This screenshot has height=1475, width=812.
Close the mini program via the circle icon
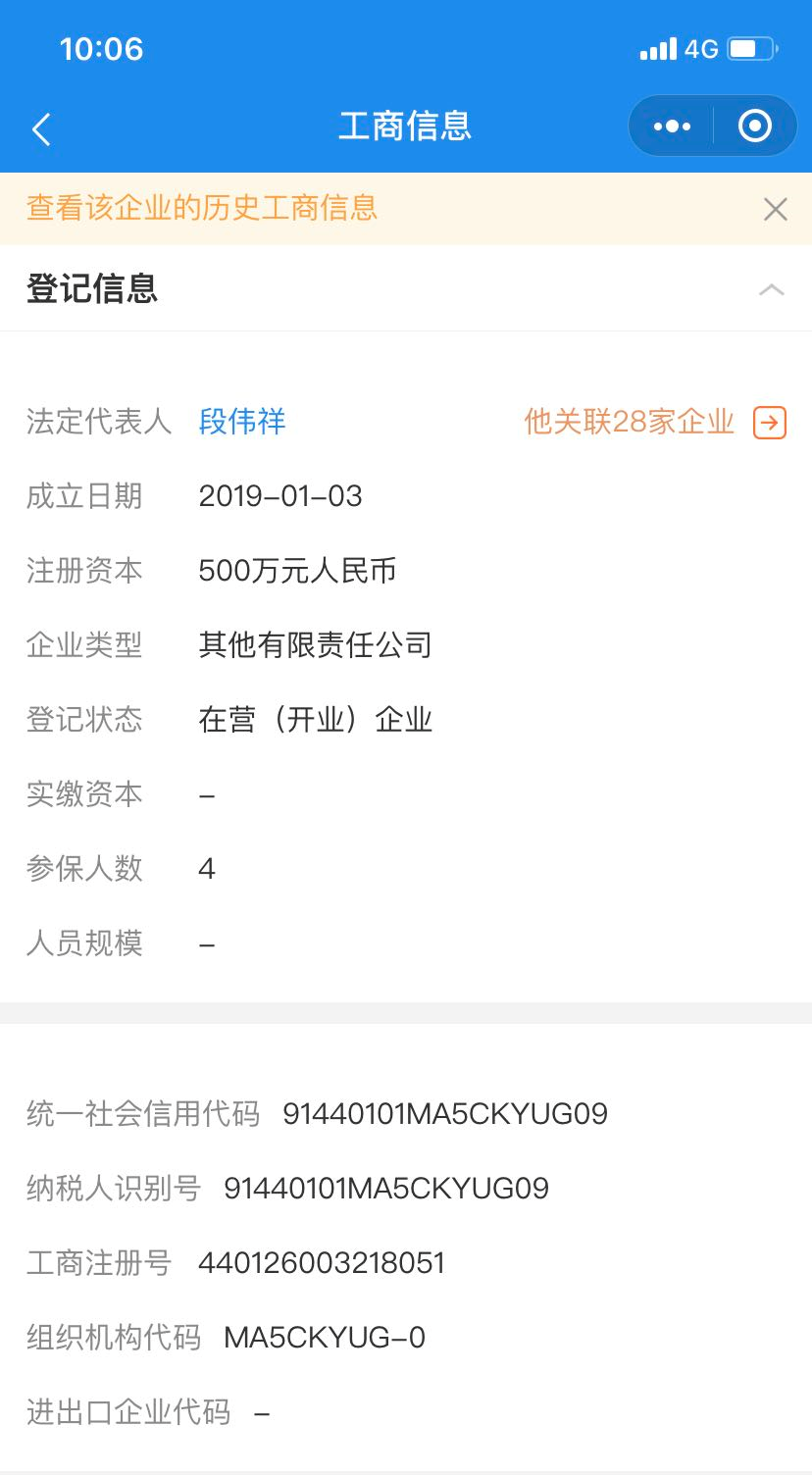point(755,127)
